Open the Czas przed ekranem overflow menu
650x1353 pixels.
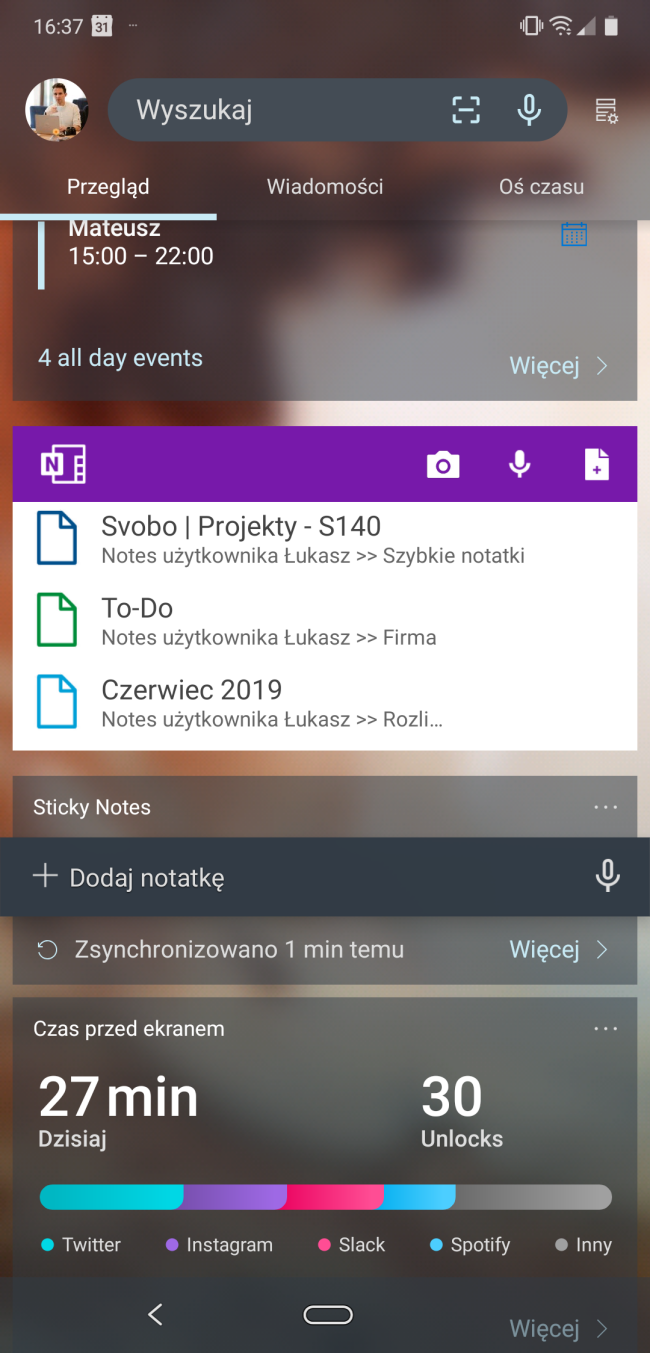[x=605, y=1028]
